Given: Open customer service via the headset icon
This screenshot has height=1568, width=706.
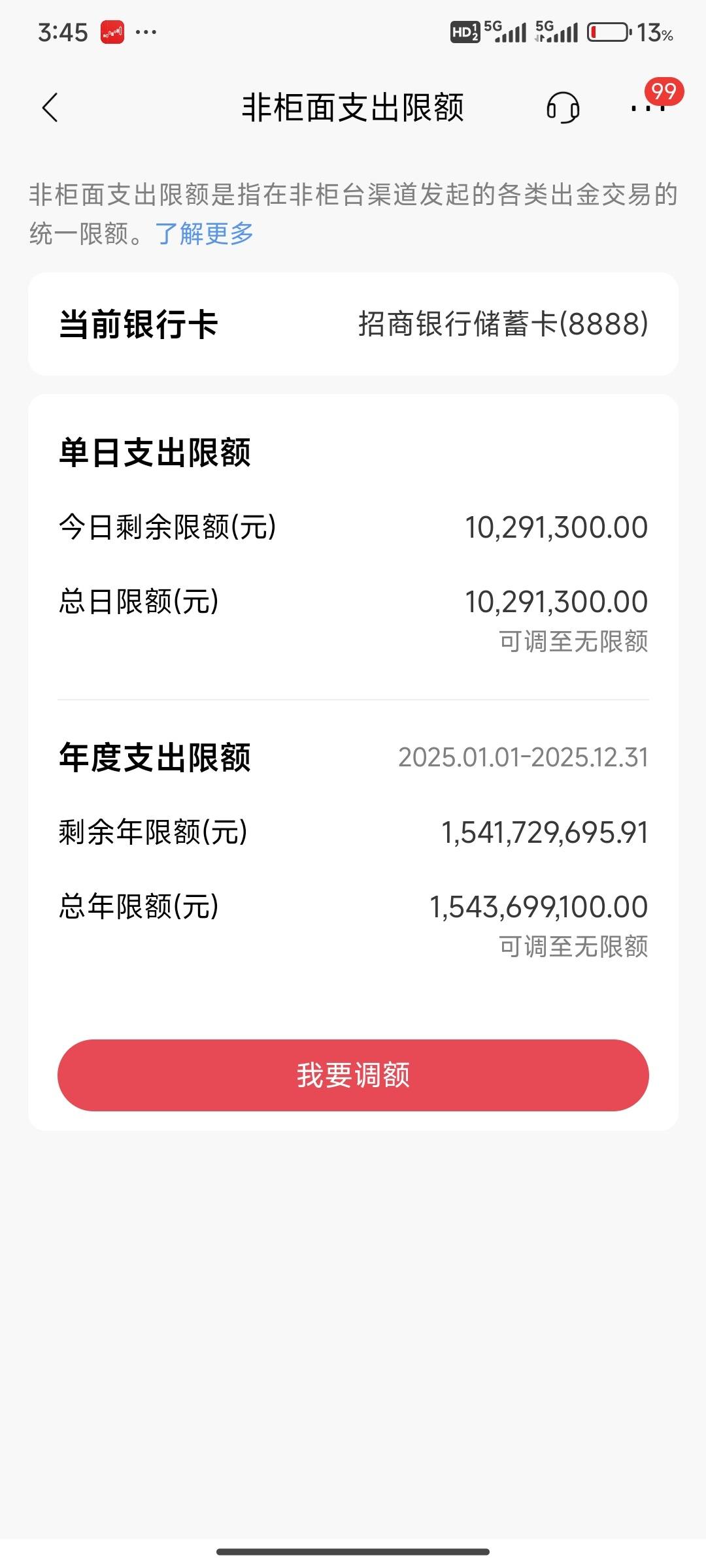Looking at the screenshot, I should click(563, 108).
